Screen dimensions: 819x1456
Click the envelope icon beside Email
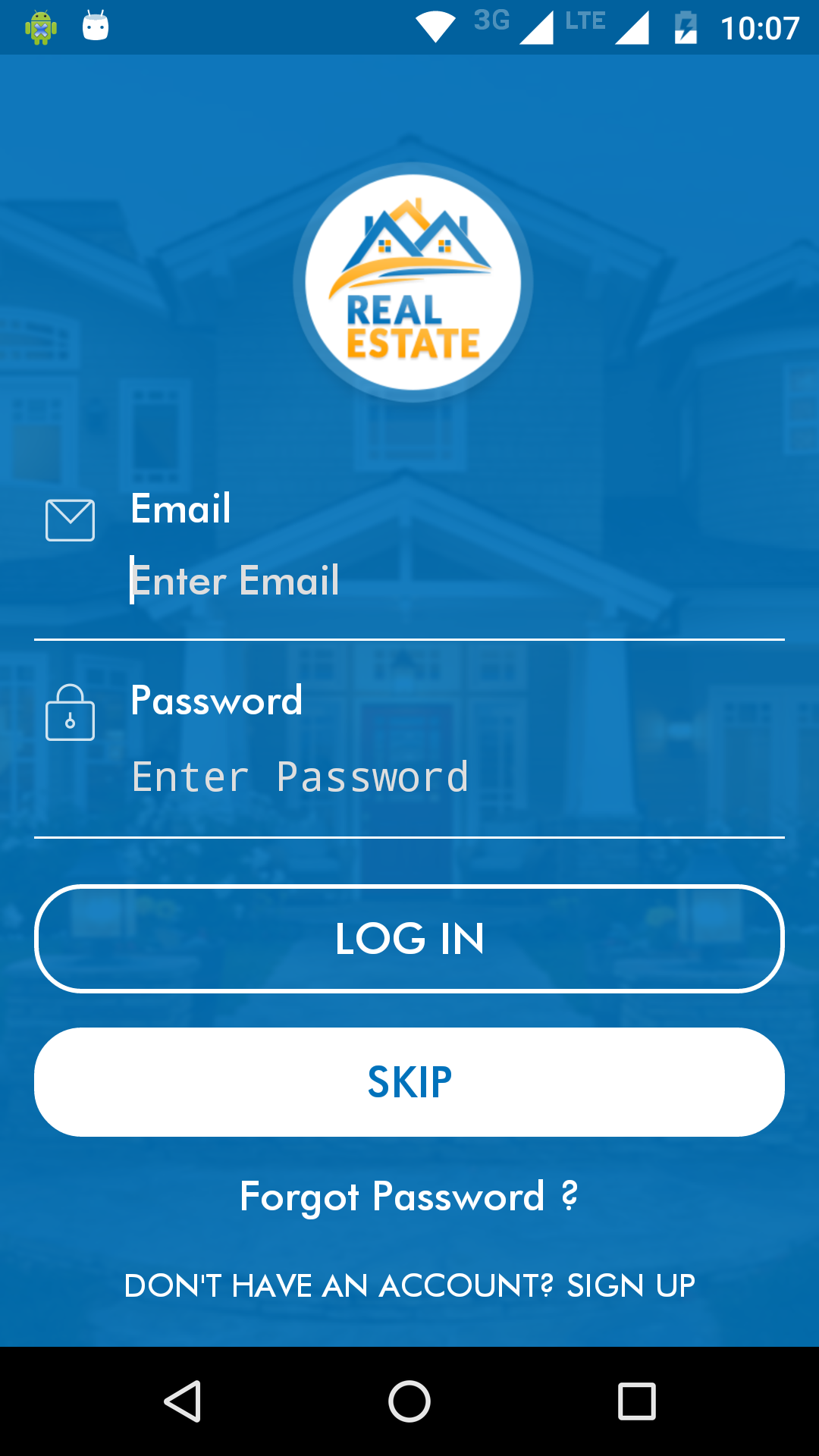click(x=71, y=519)
